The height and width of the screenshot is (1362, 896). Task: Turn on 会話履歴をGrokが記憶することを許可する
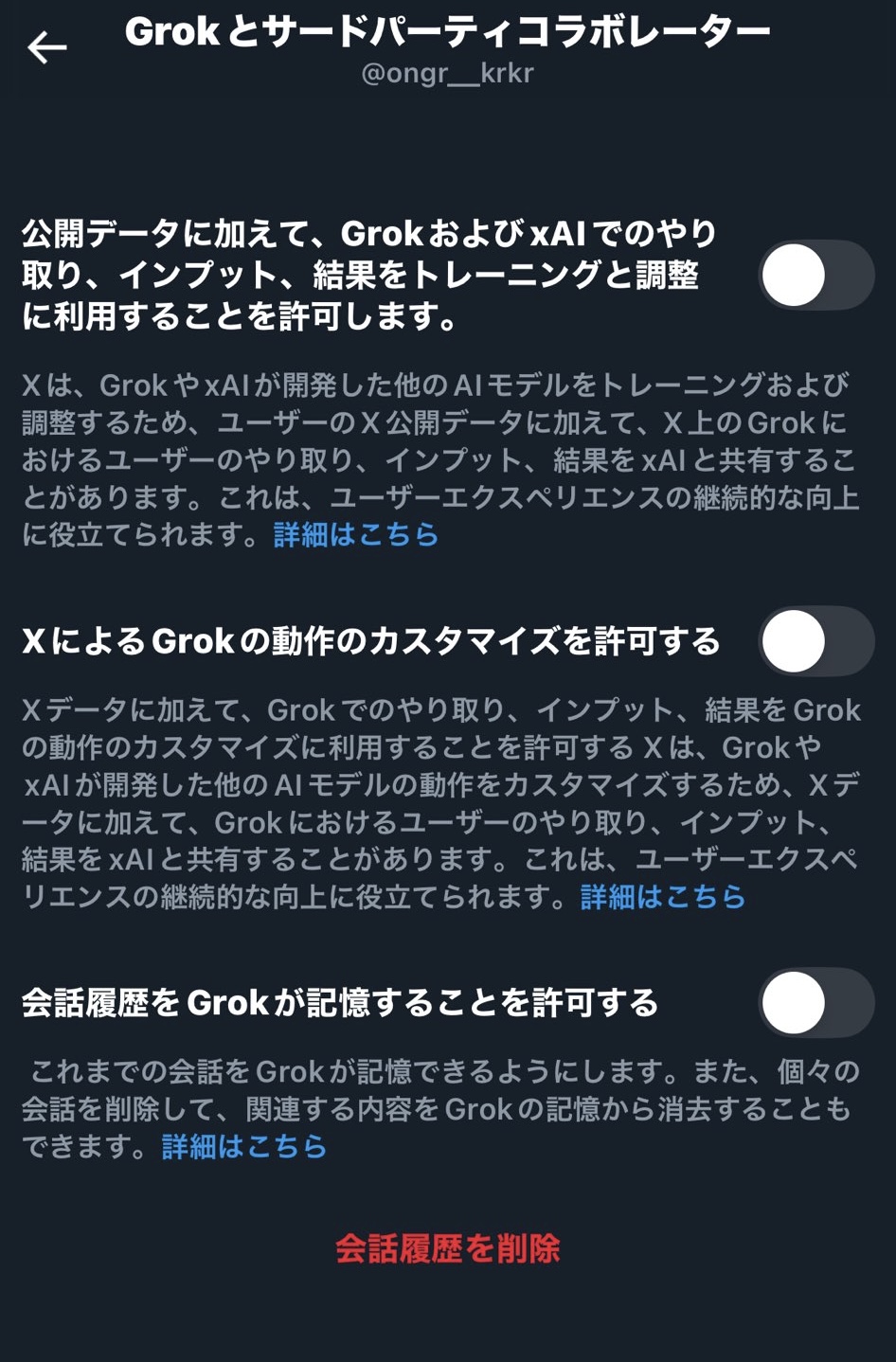[x=815, y=1003]
